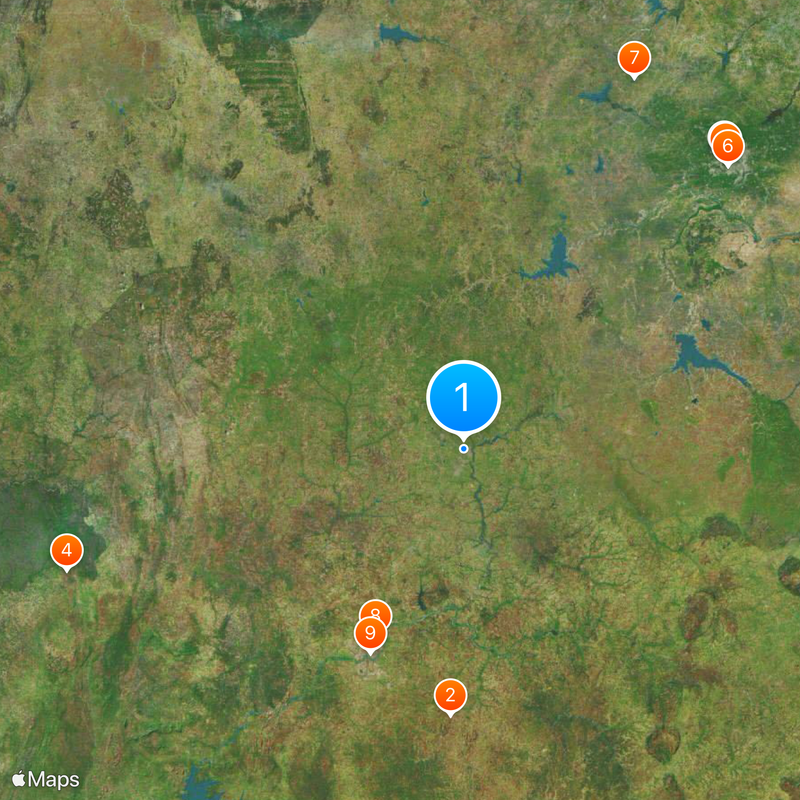Choose the pin labeled 6
The image size is (800, 800).
pyautogui.click(x=728, y=148)
